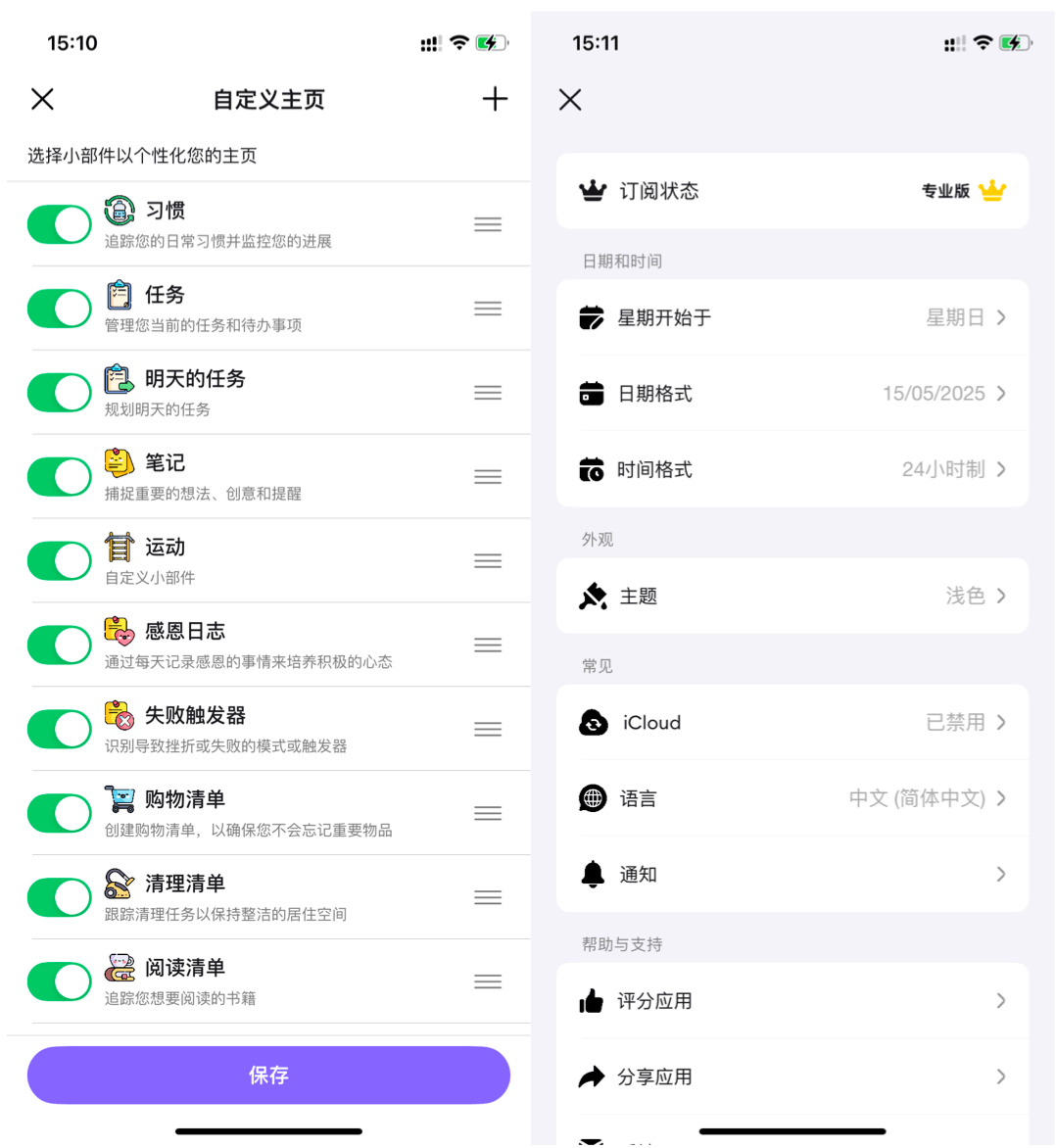Tap 评分应用 to rate the app
This screenshot has width=1056, height=1148.
click(x=792, y=1001)
